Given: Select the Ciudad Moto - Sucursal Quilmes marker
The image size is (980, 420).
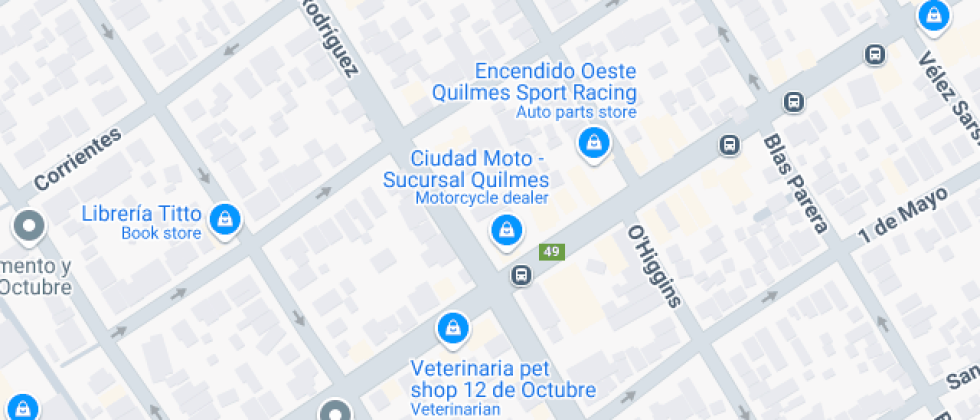Looking at the screenshot, I should (x=506, y=231).
